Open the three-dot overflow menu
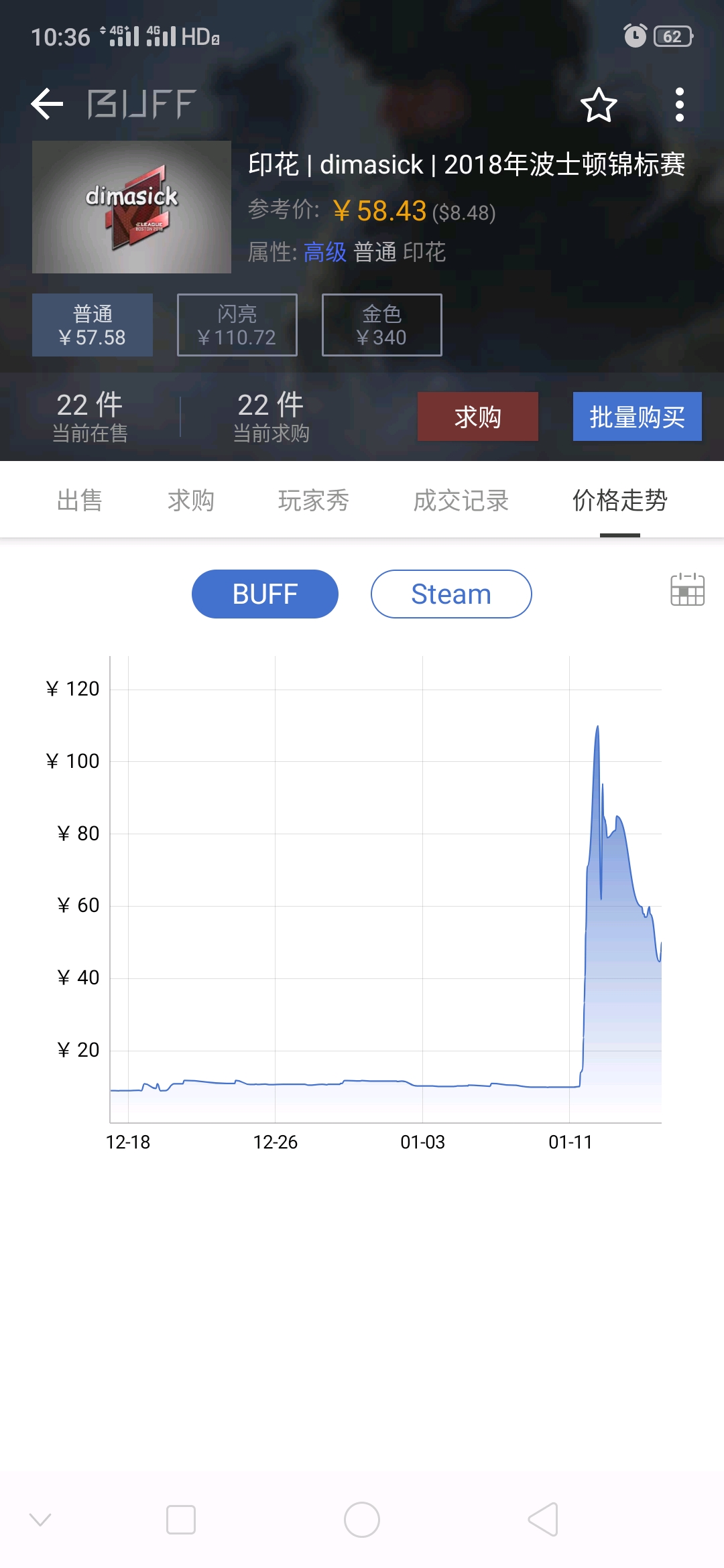 pyautogui.click(x=680, y=105)
